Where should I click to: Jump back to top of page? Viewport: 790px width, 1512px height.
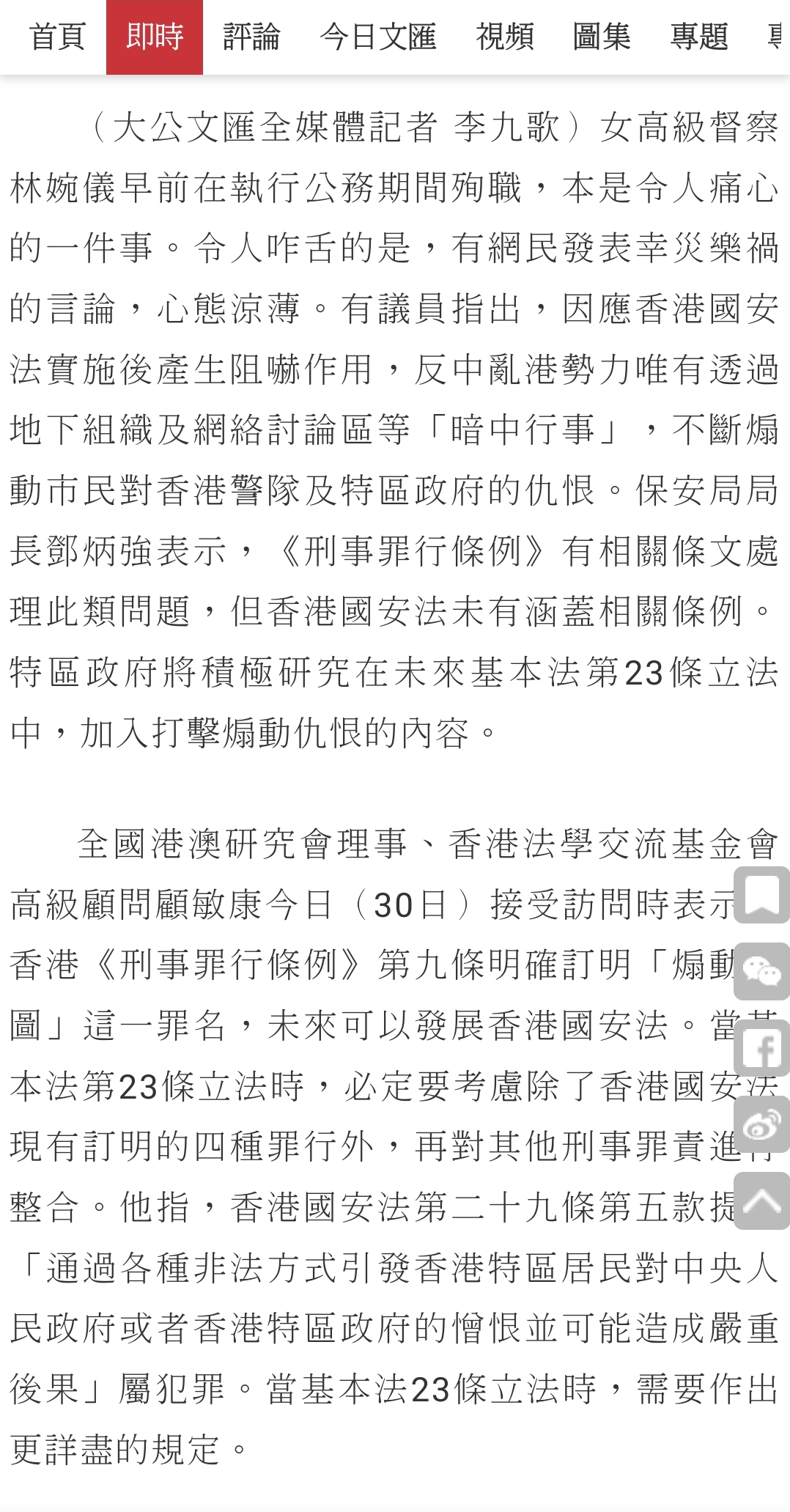(x=761, y=1201)
